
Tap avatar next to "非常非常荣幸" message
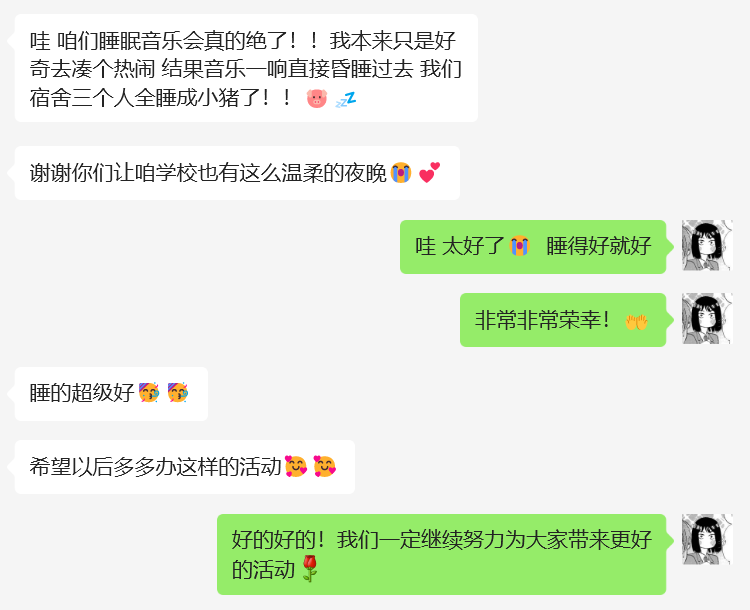point(707,319)
